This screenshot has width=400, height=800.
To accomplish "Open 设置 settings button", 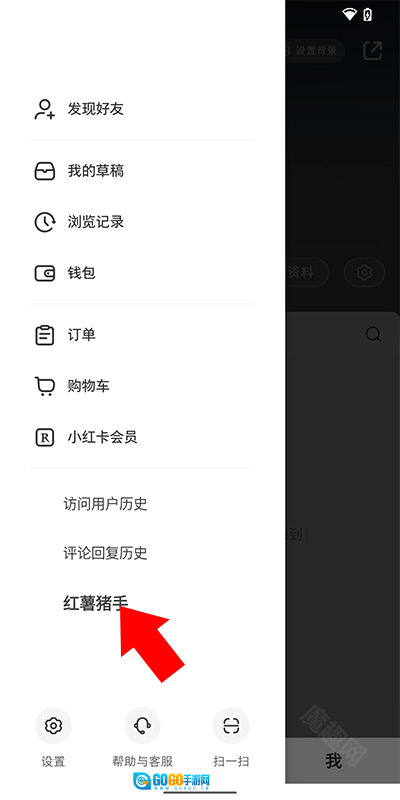I will (53, 737).
